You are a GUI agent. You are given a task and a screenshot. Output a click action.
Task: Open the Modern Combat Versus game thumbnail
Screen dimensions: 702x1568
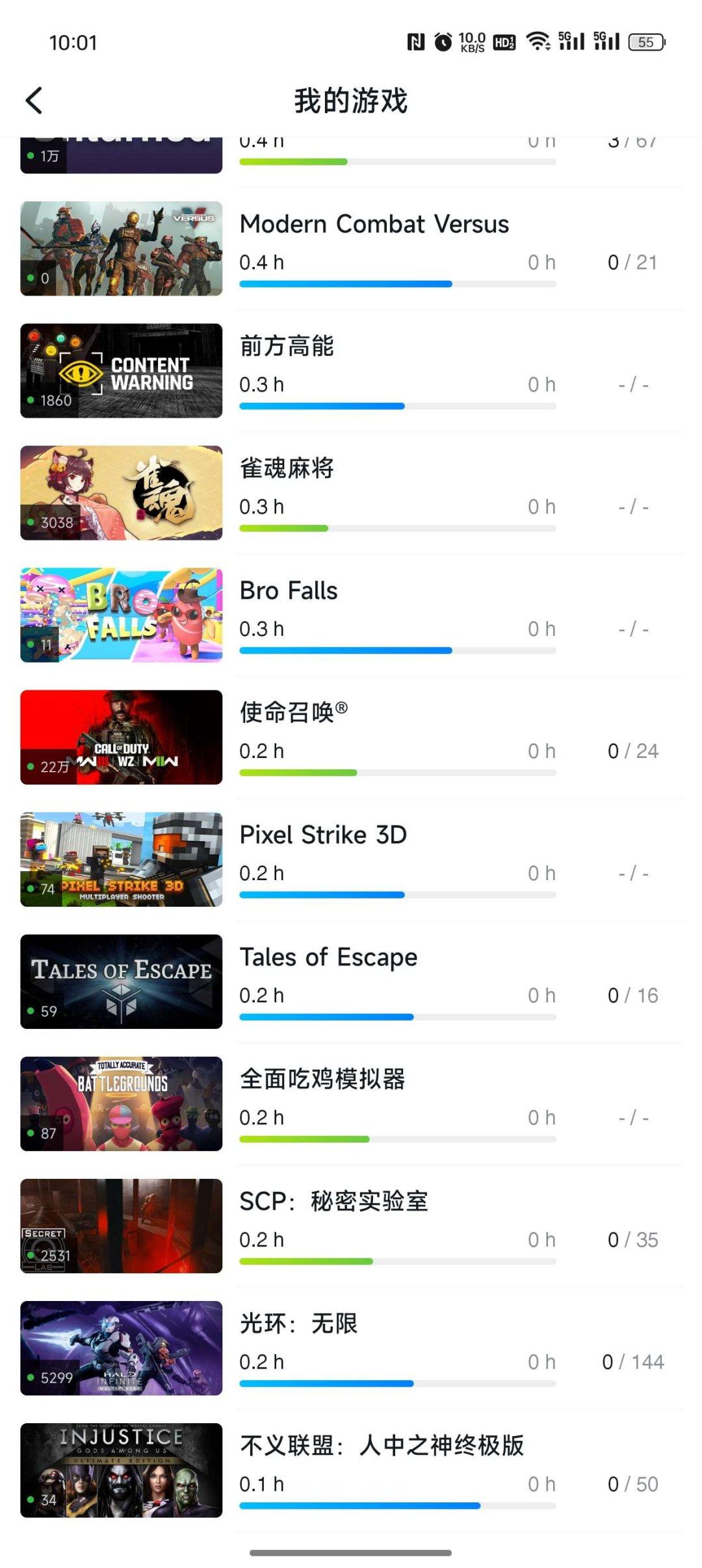click(x=121, y=248)
